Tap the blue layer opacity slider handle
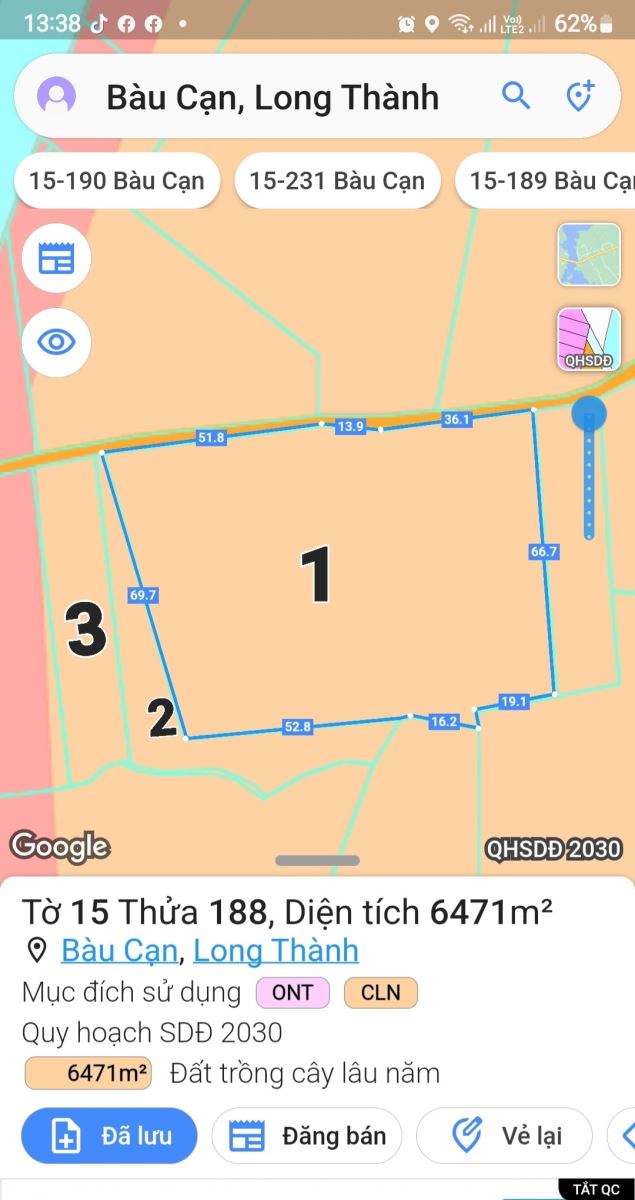Viewport: 635px width, 1200px height. point(589,414)
